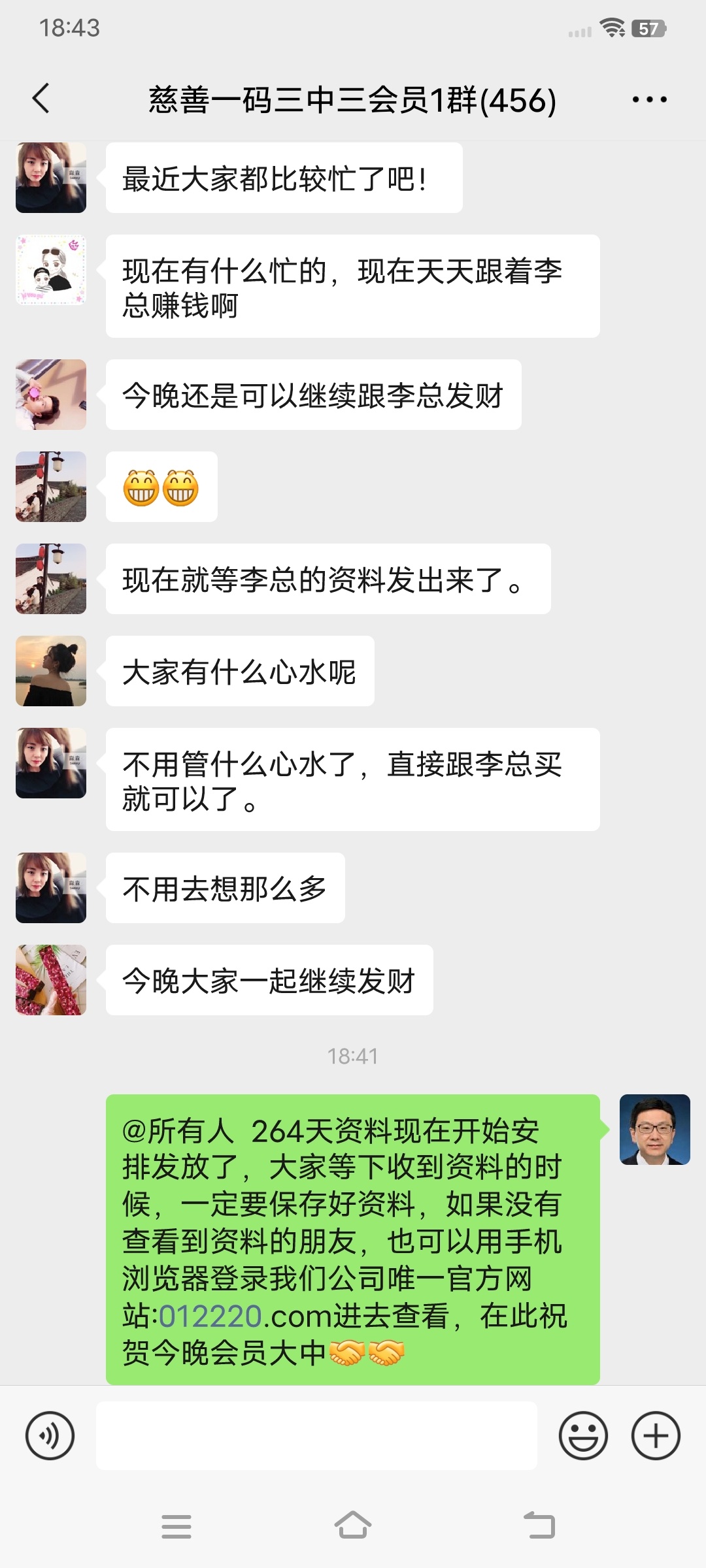Open the group chat options menu
Image resolution: width=706 pixels, height=1568 pixels.
point(649,99)
